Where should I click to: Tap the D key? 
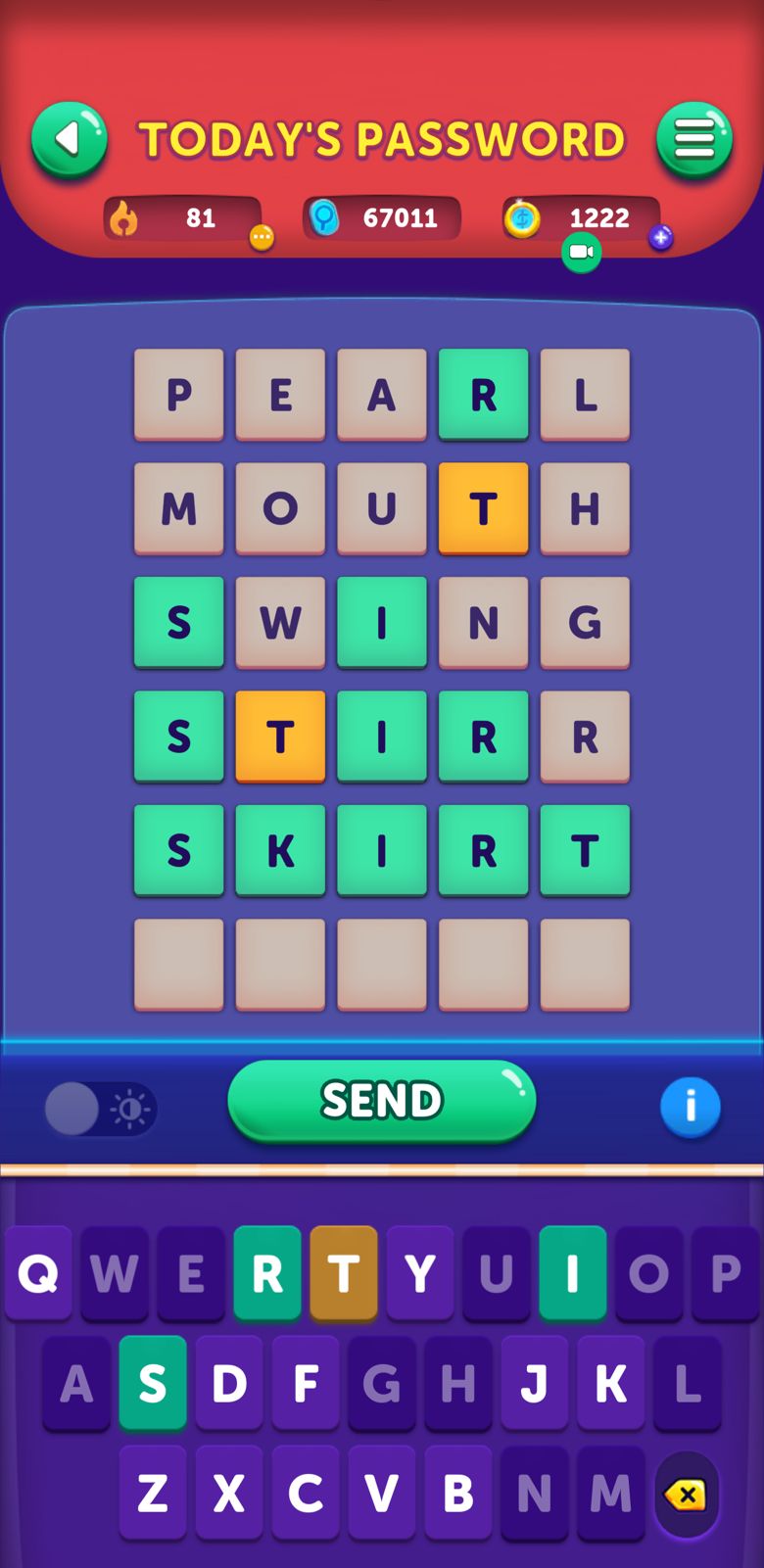point(229,1384)
